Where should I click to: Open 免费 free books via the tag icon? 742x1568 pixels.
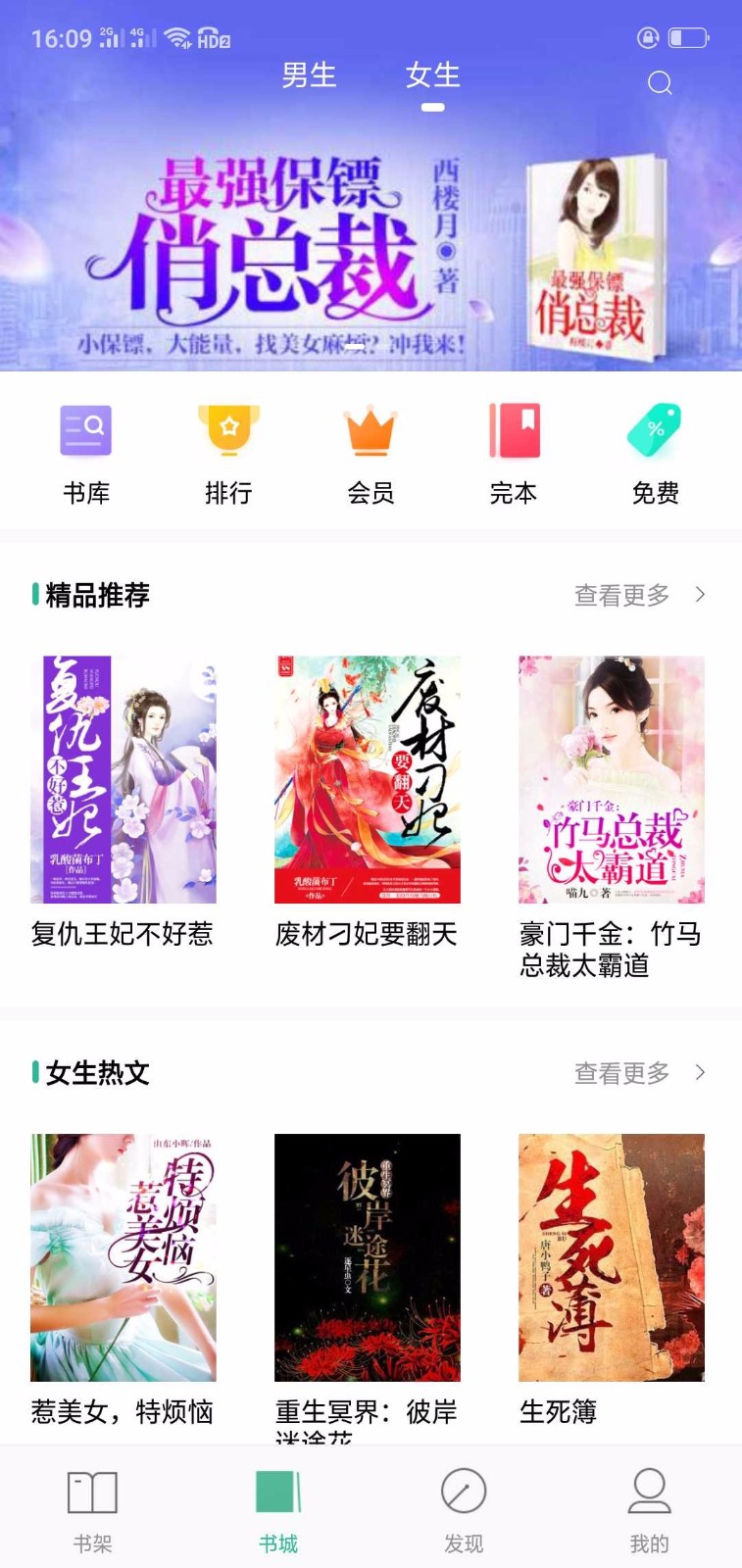coord(655,429)
